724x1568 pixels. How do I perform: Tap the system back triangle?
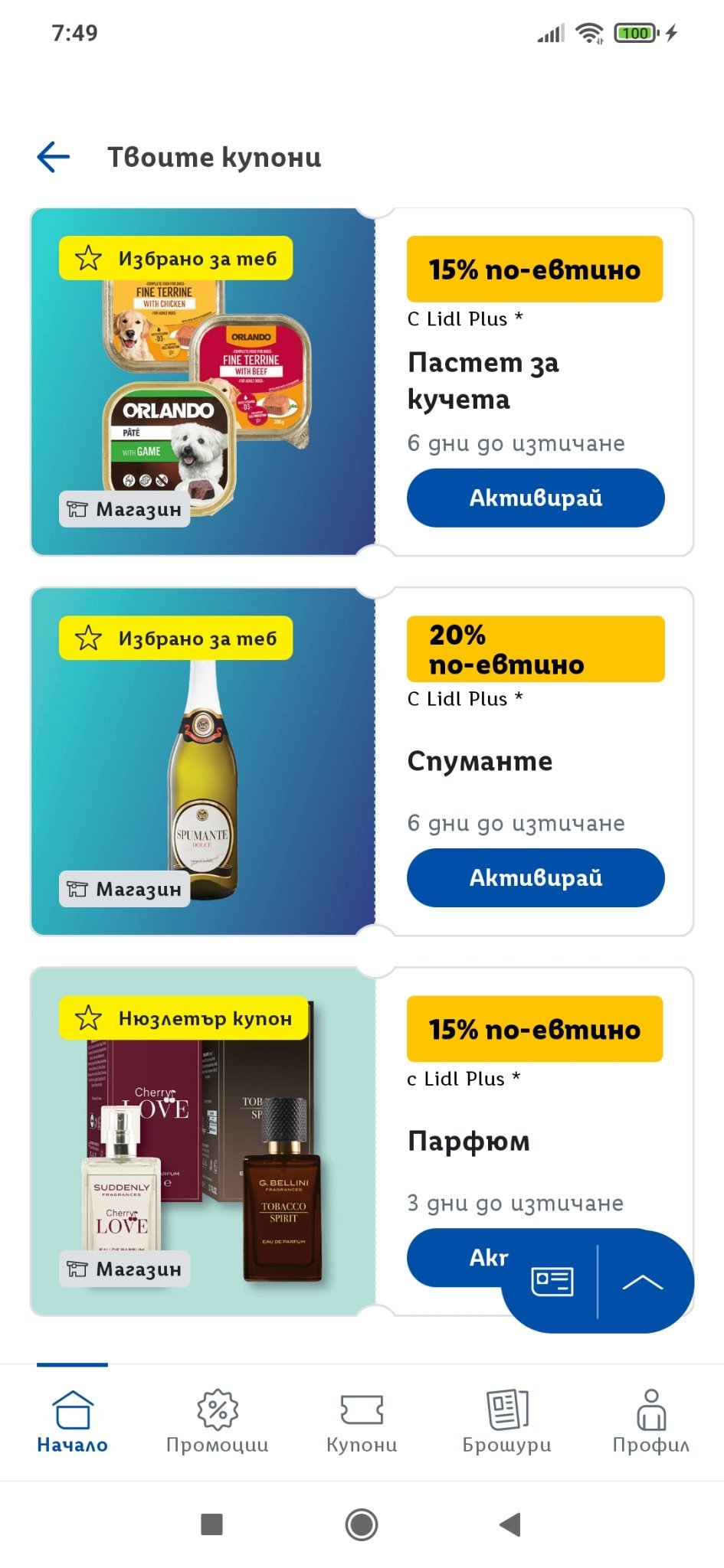point(510,1524)
